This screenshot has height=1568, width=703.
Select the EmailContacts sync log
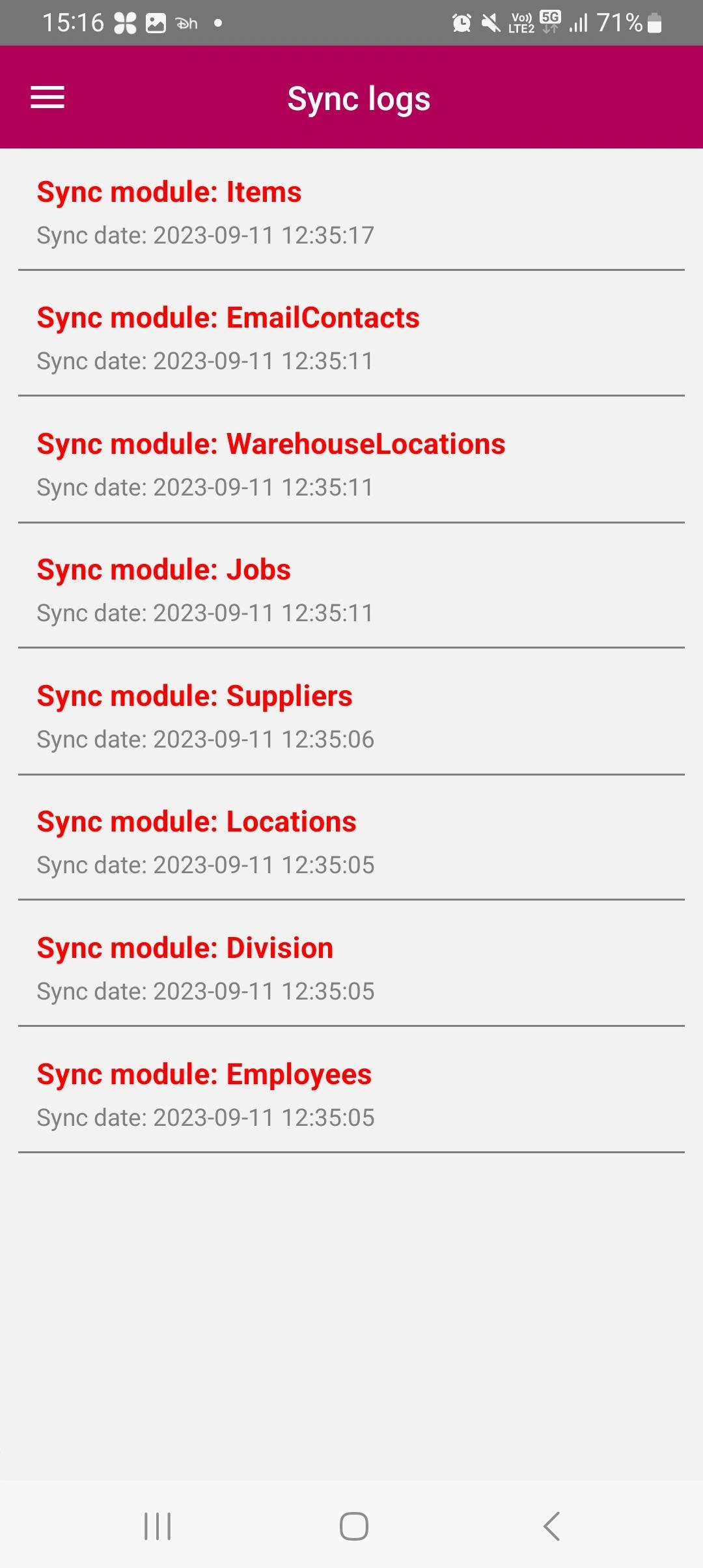coord(351,337)
